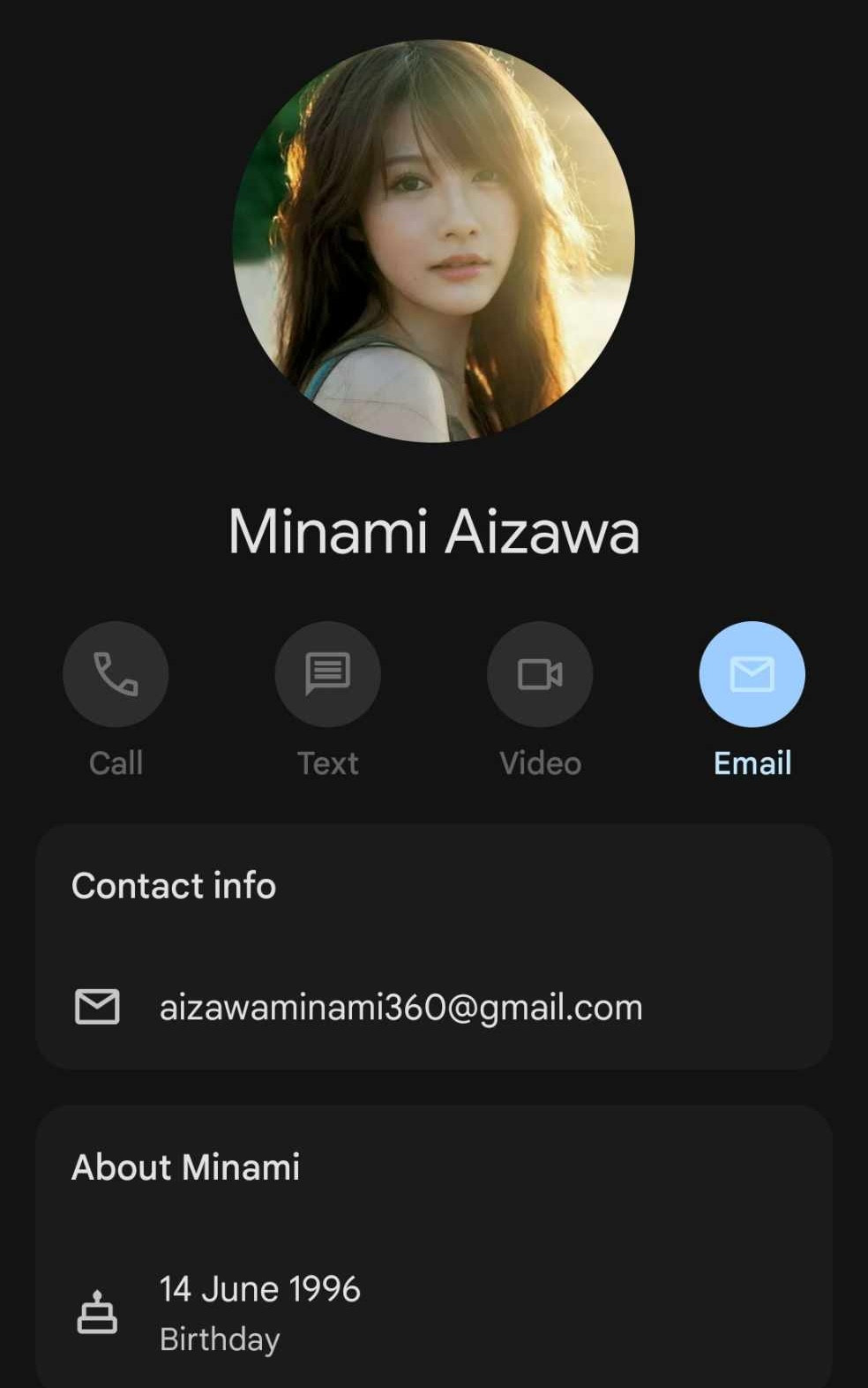
Task: Open the 14 June 1996 birthday row
Action: pos(259,1312)
